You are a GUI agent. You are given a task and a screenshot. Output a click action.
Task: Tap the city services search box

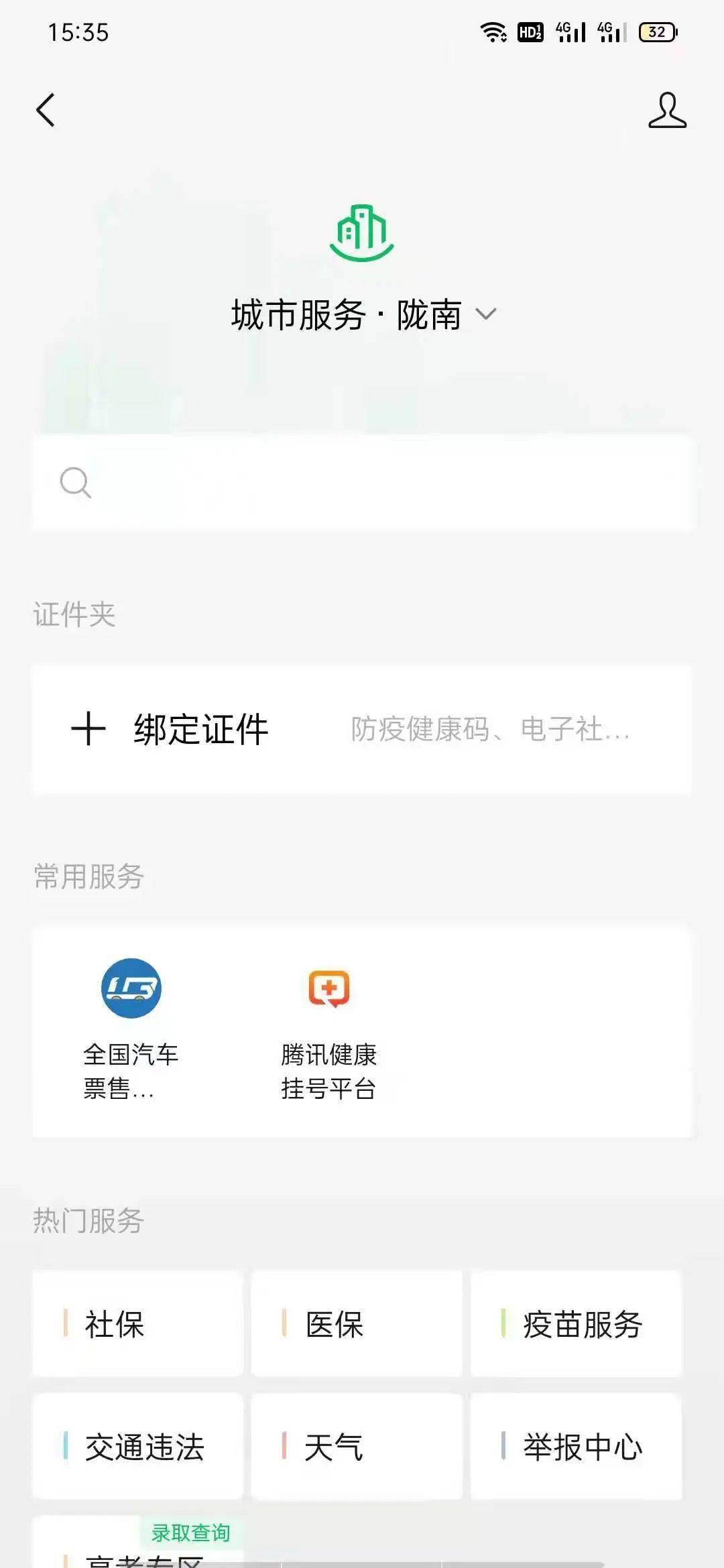point(362,482)
